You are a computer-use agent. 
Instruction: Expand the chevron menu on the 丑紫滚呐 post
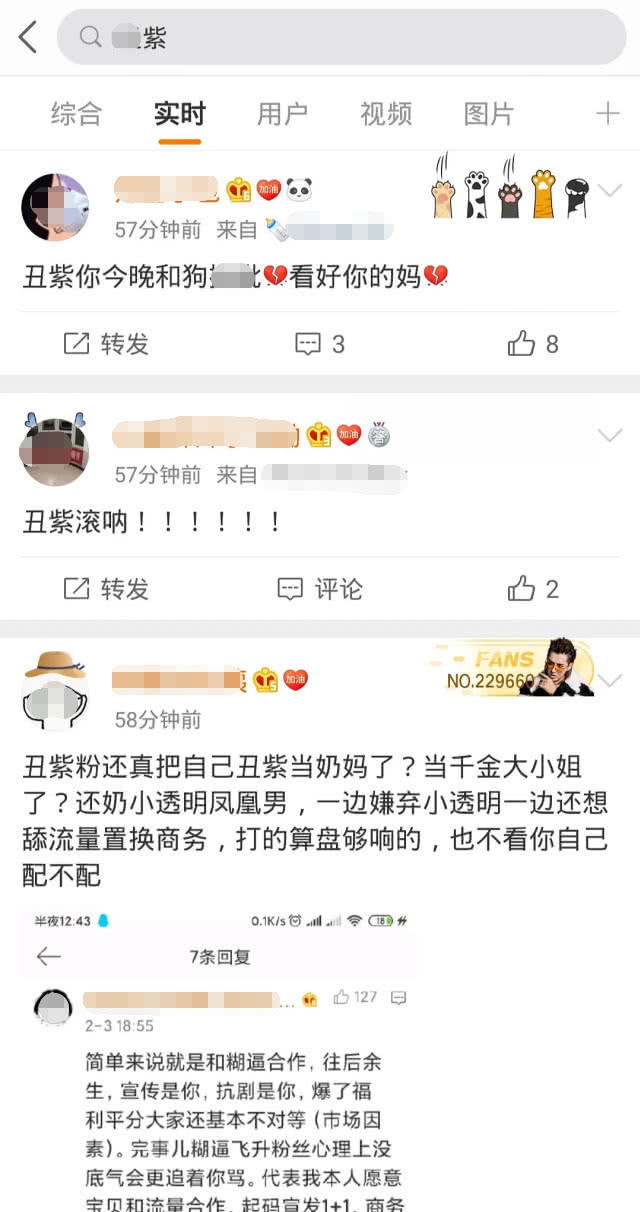[x=609, y=435]
